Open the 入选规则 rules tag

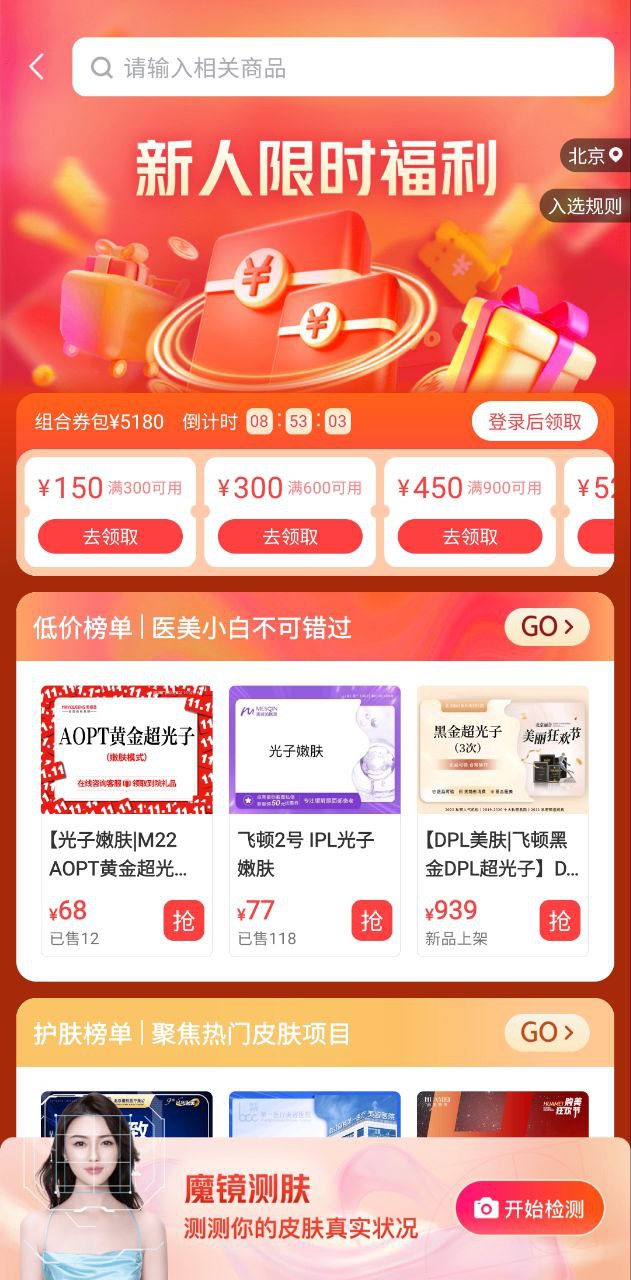[x=585, y=206]
